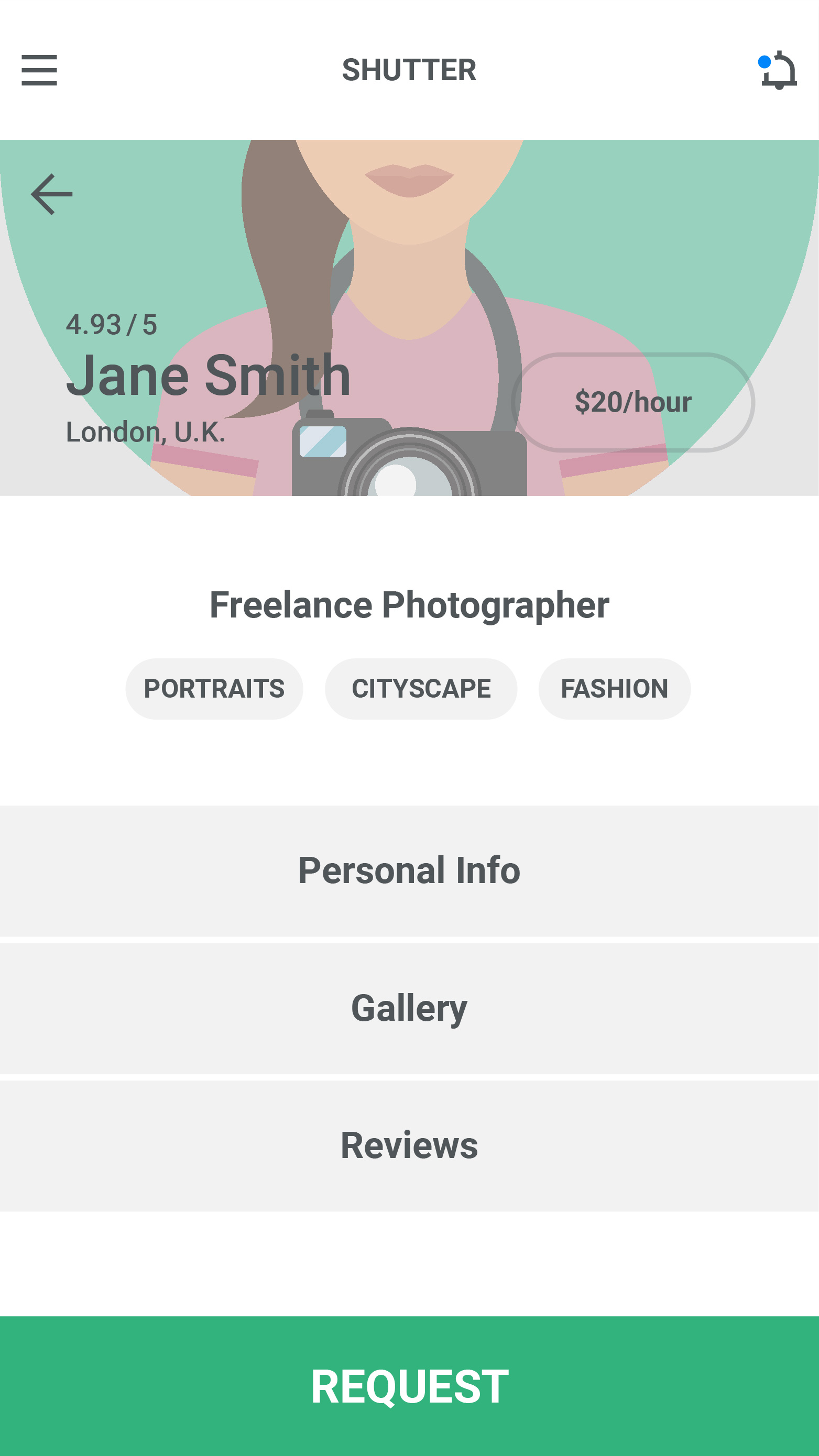Open the hamburger menu
The width and height of the screenshot is (819, 1456).
coord(39,70)
